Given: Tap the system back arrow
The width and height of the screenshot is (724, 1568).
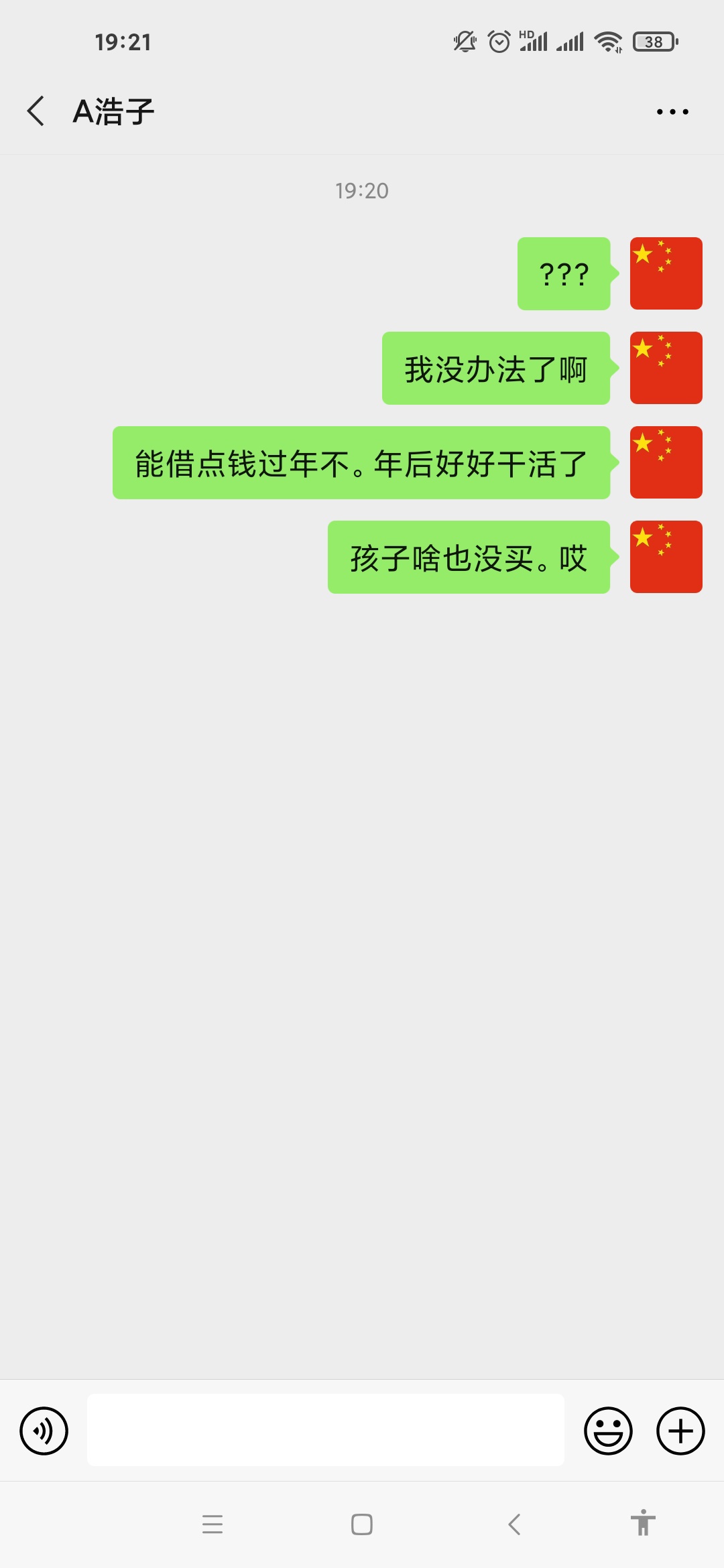Looking at the screenshot, I should click(514, 1524).
